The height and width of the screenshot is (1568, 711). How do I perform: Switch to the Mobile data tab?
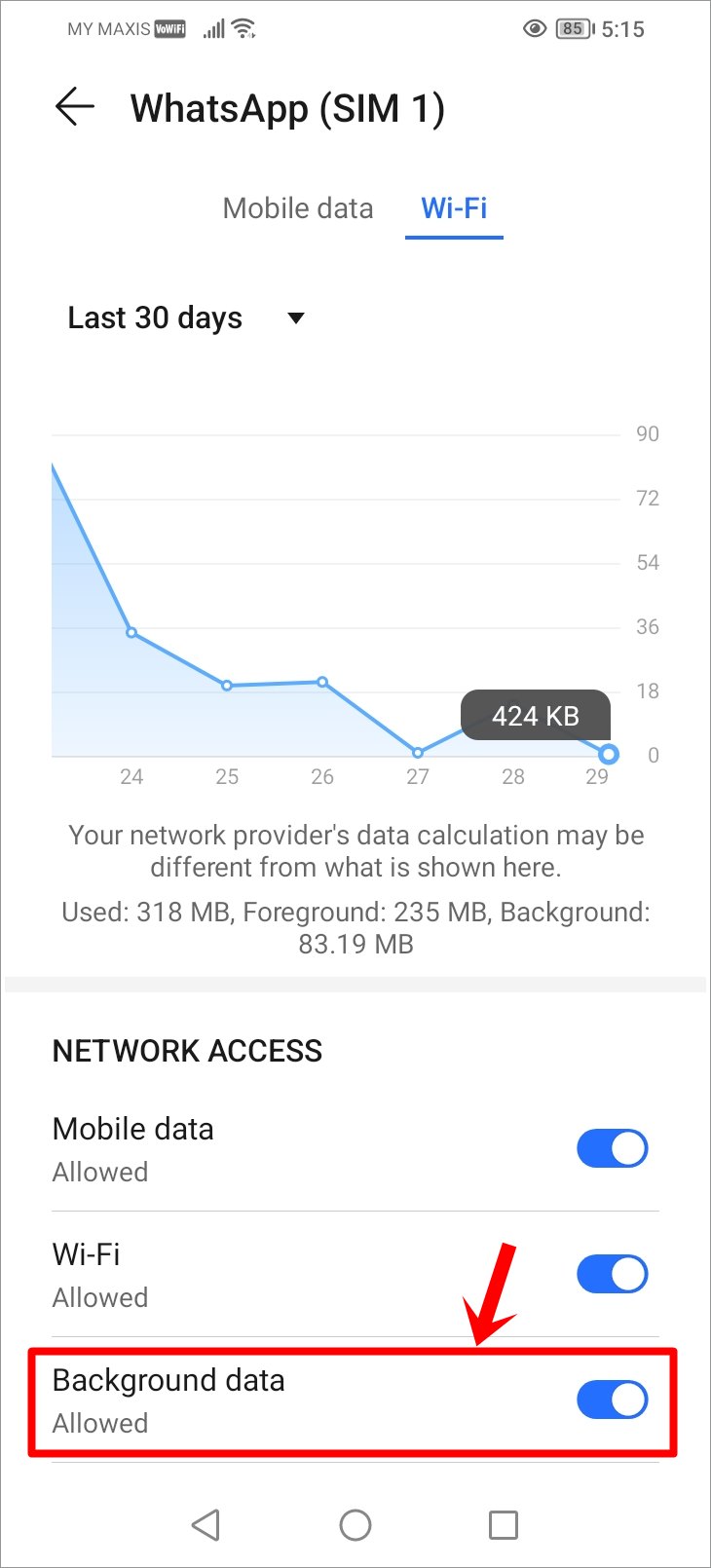pyautogui.click(x=298, y=207)
